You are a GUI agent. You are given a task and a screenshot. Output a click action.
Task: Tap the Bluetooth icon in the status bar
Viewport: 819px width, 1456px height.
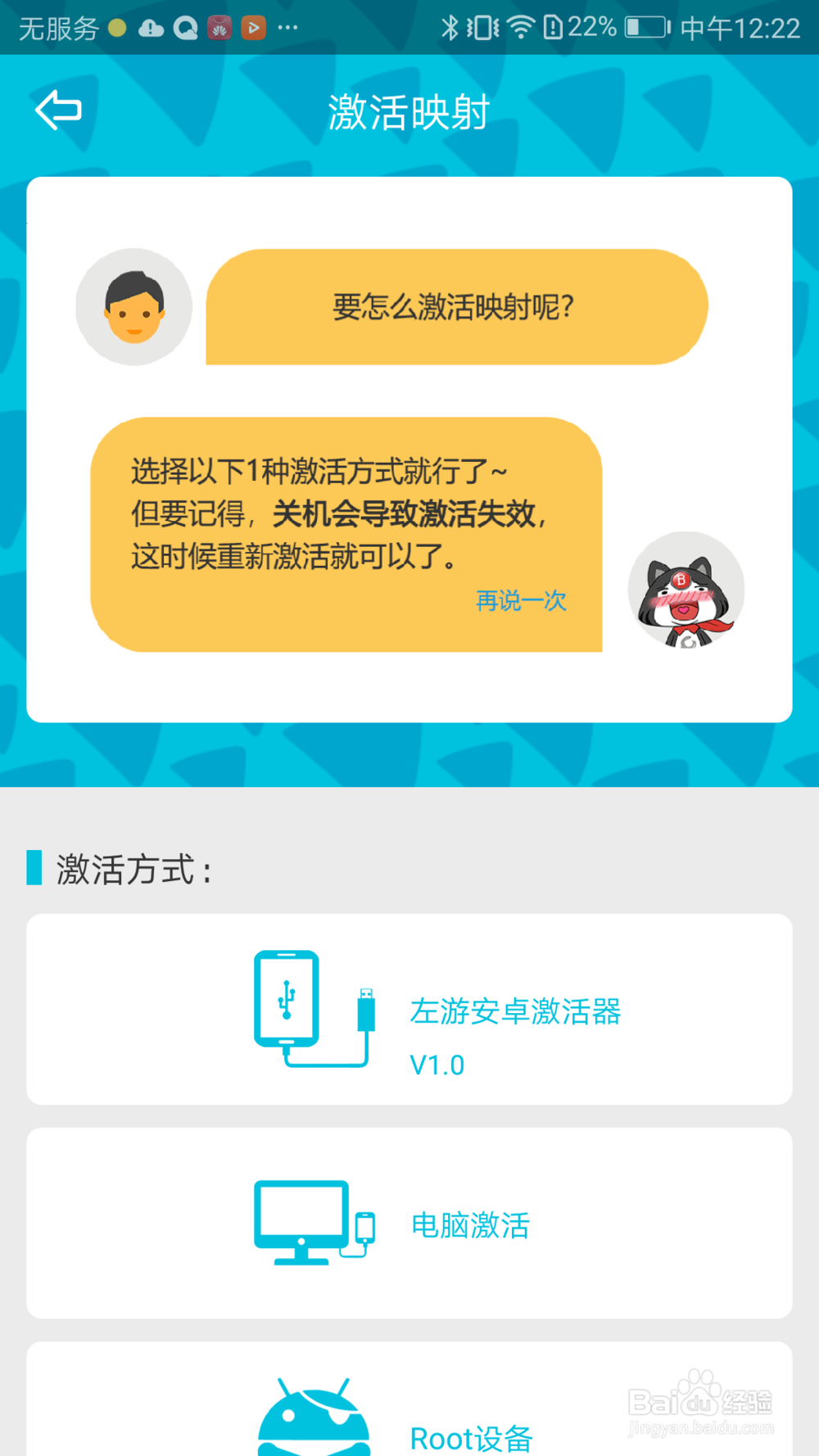pos(450,27)
